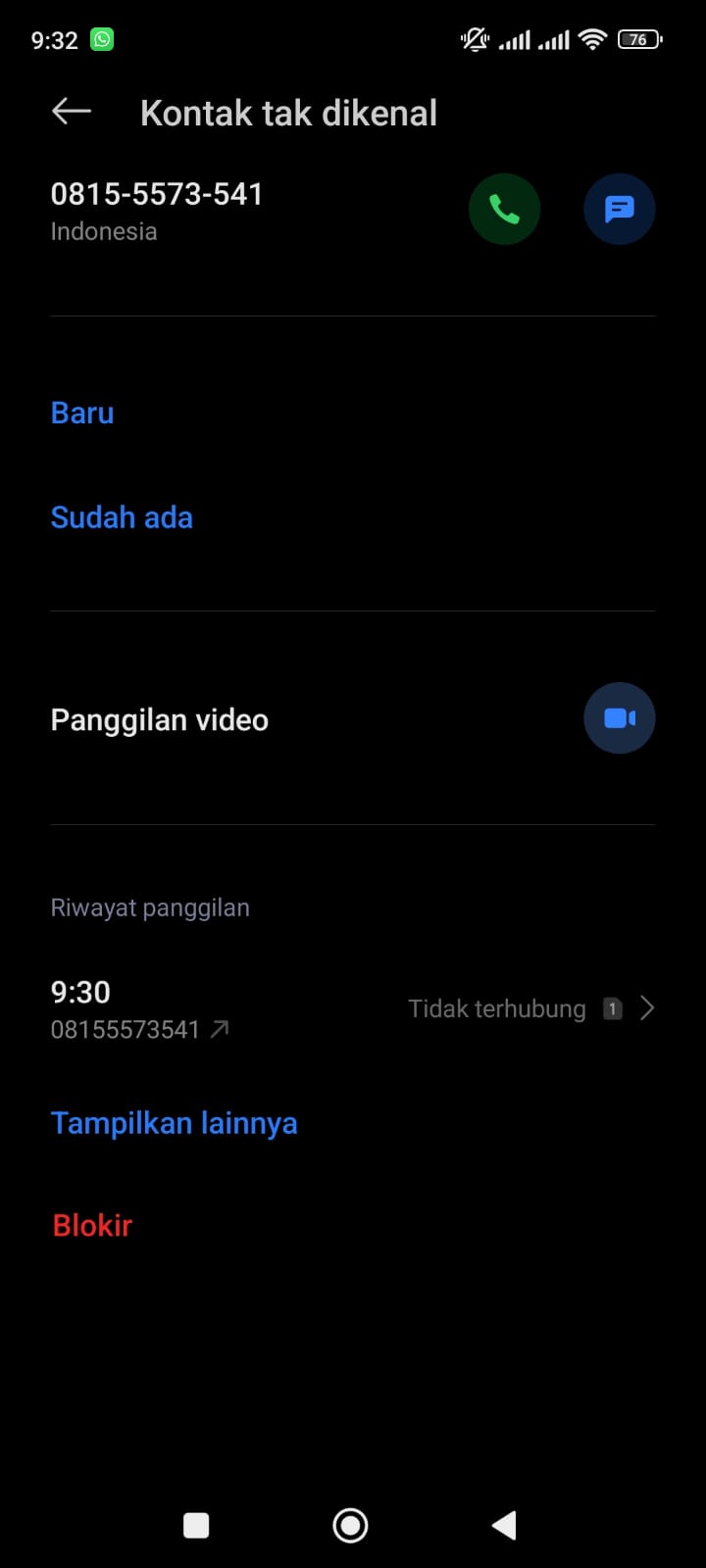Screen dimensions: 706x1568
Task: Tap the Panggilan video row label
Action: pos(159,718)
